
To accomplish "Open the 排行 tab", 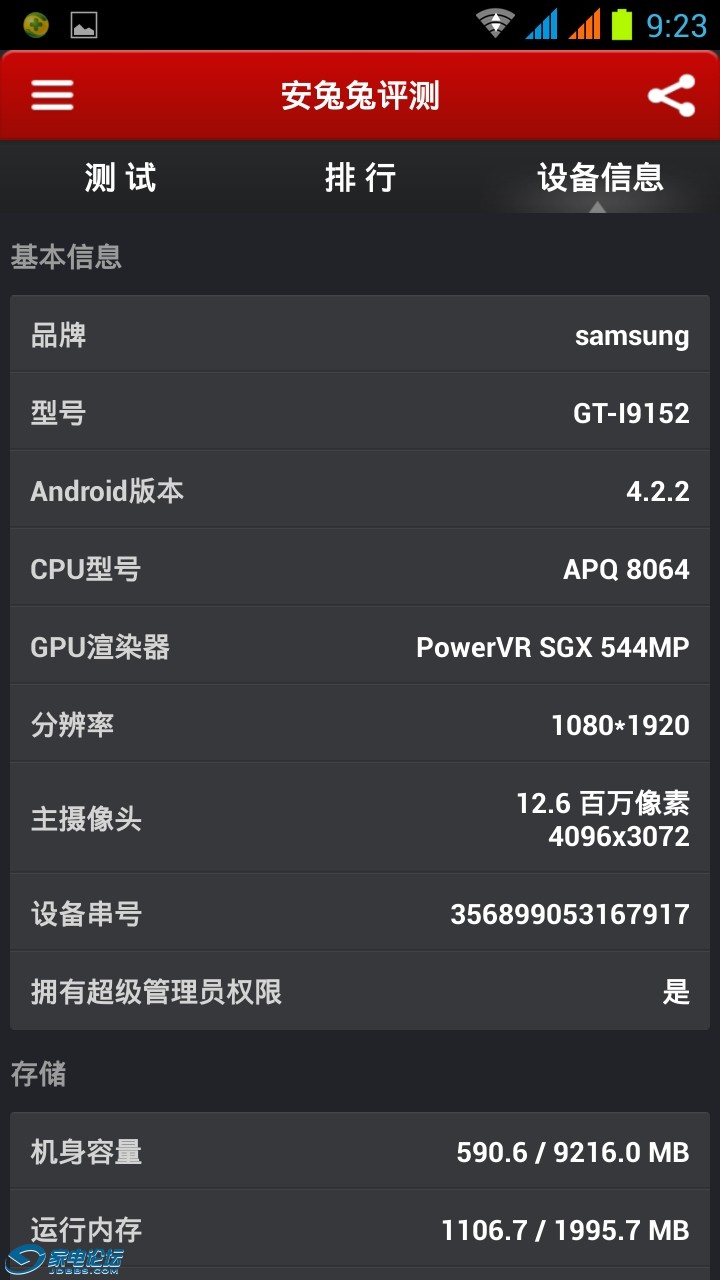I will 360,177.
